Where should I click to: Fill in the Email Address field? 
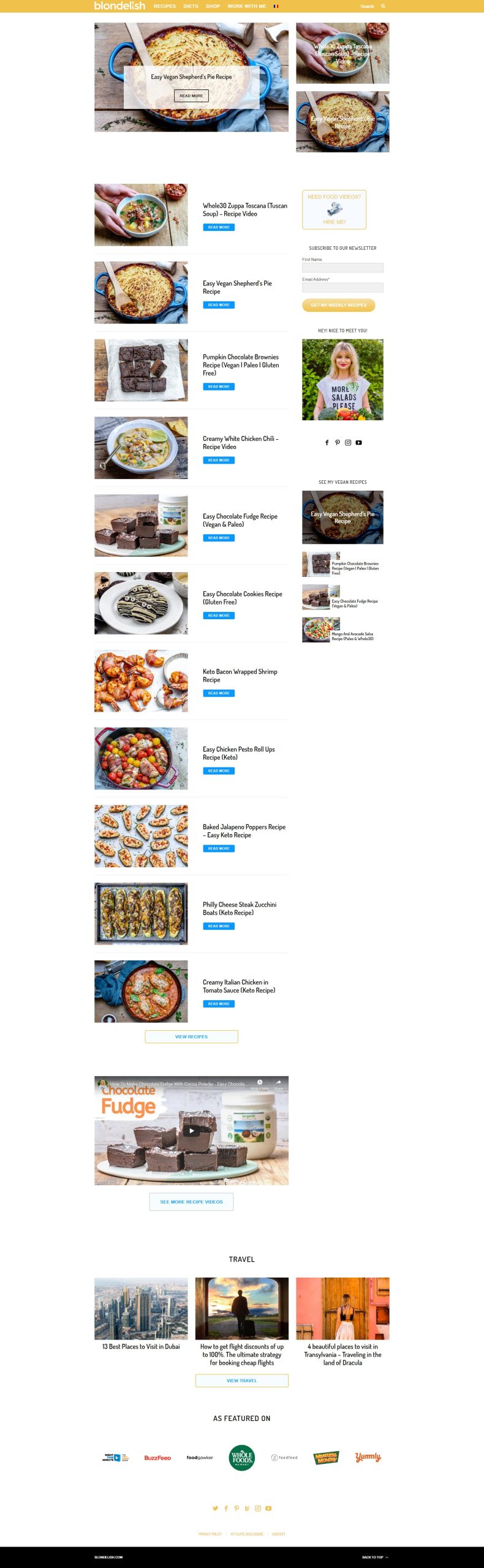[x=342, y=287]
